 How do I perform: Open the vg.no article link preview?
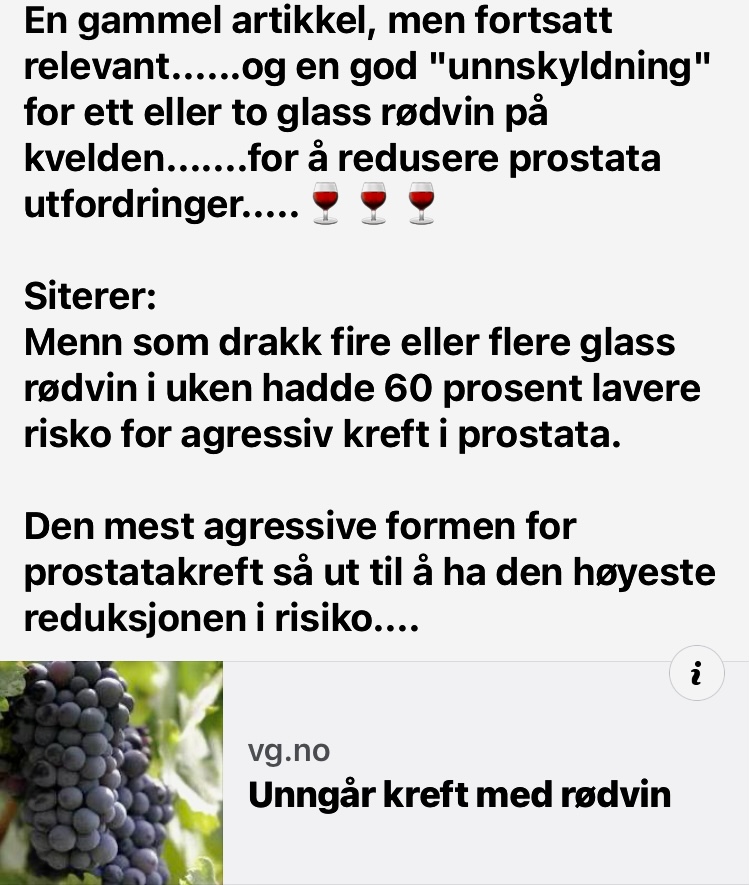[458, 794]
